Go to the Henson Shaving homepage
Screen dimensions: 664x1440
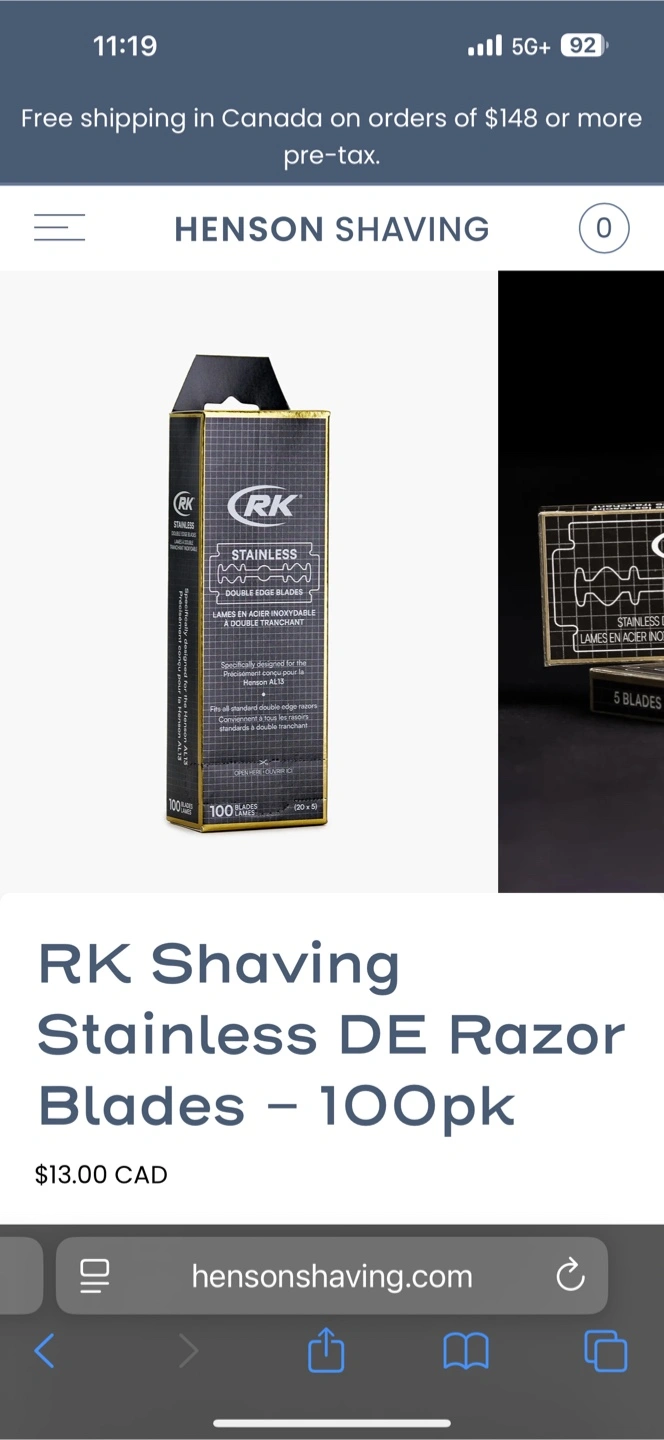click(x=332, y=229)
